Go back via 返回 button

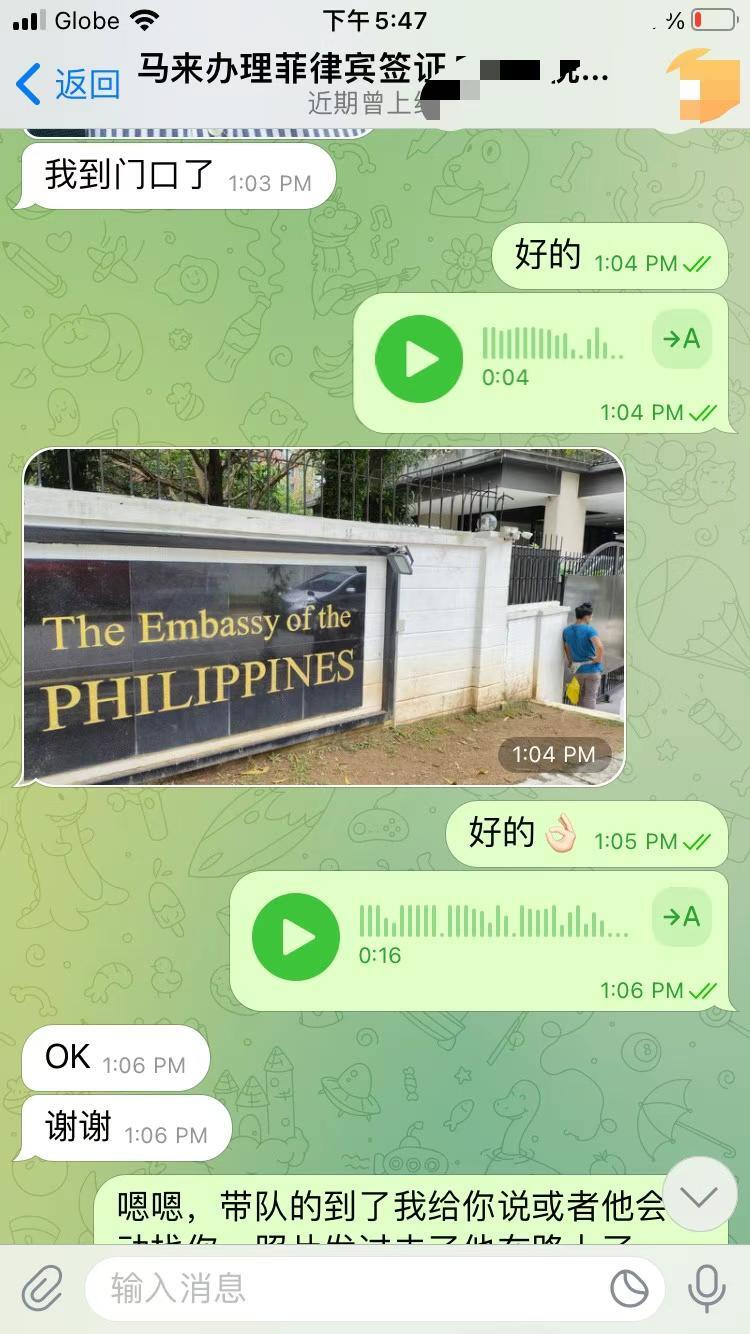[68, 84]
